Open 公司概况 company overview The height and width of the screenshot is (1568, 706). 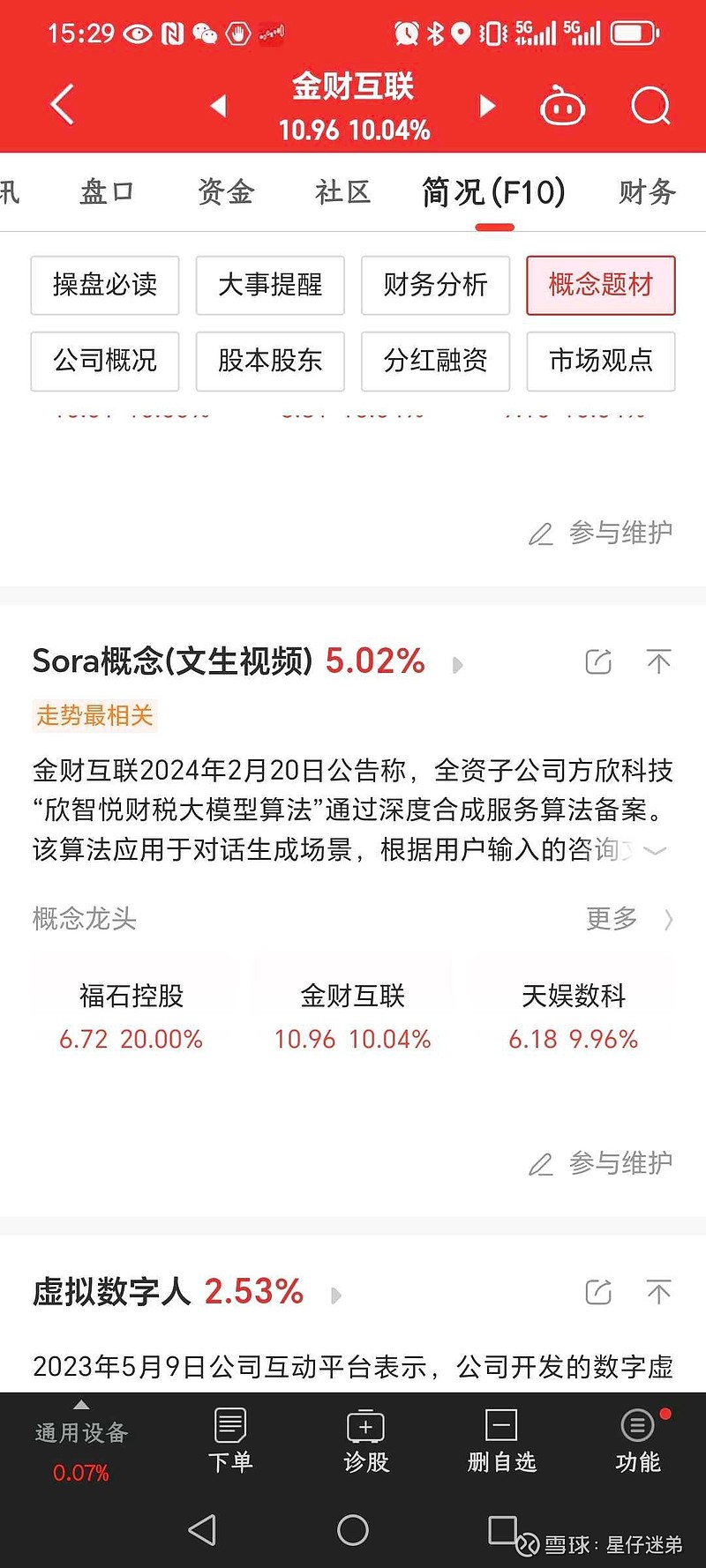point(104,361)
